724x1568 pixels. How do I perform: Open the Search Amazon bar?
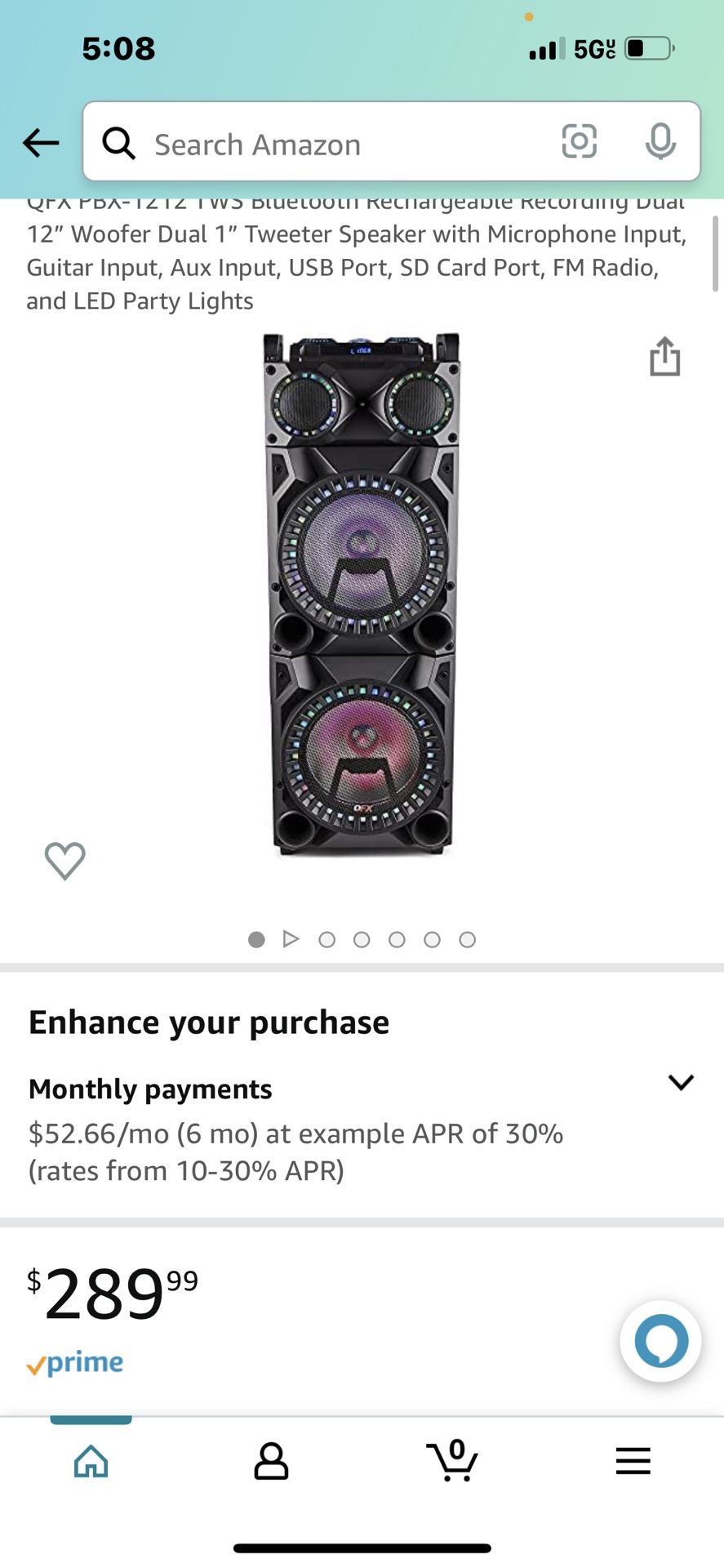(326, 143)
